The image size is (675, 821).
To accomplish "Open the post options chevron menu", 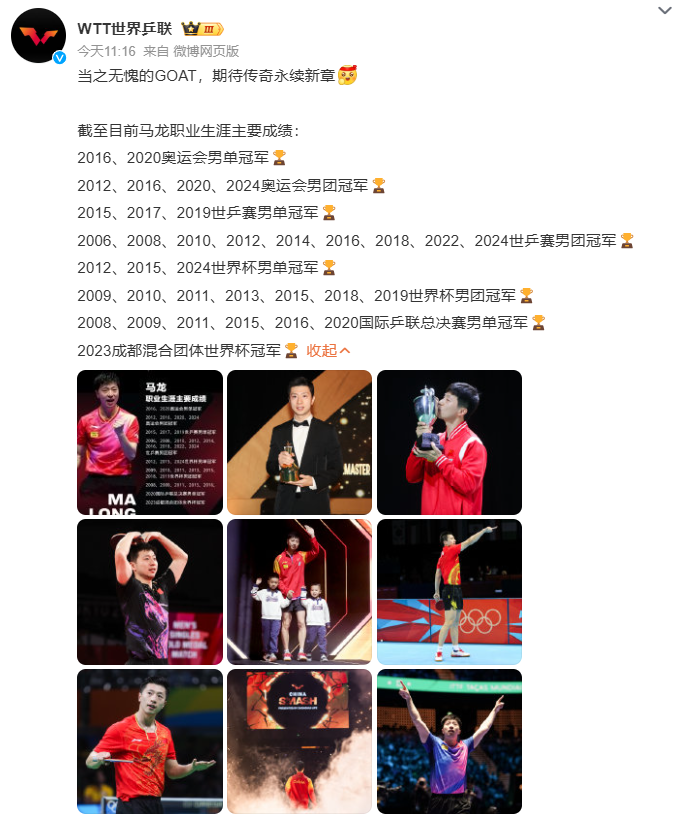I will (x=664, y=10).
